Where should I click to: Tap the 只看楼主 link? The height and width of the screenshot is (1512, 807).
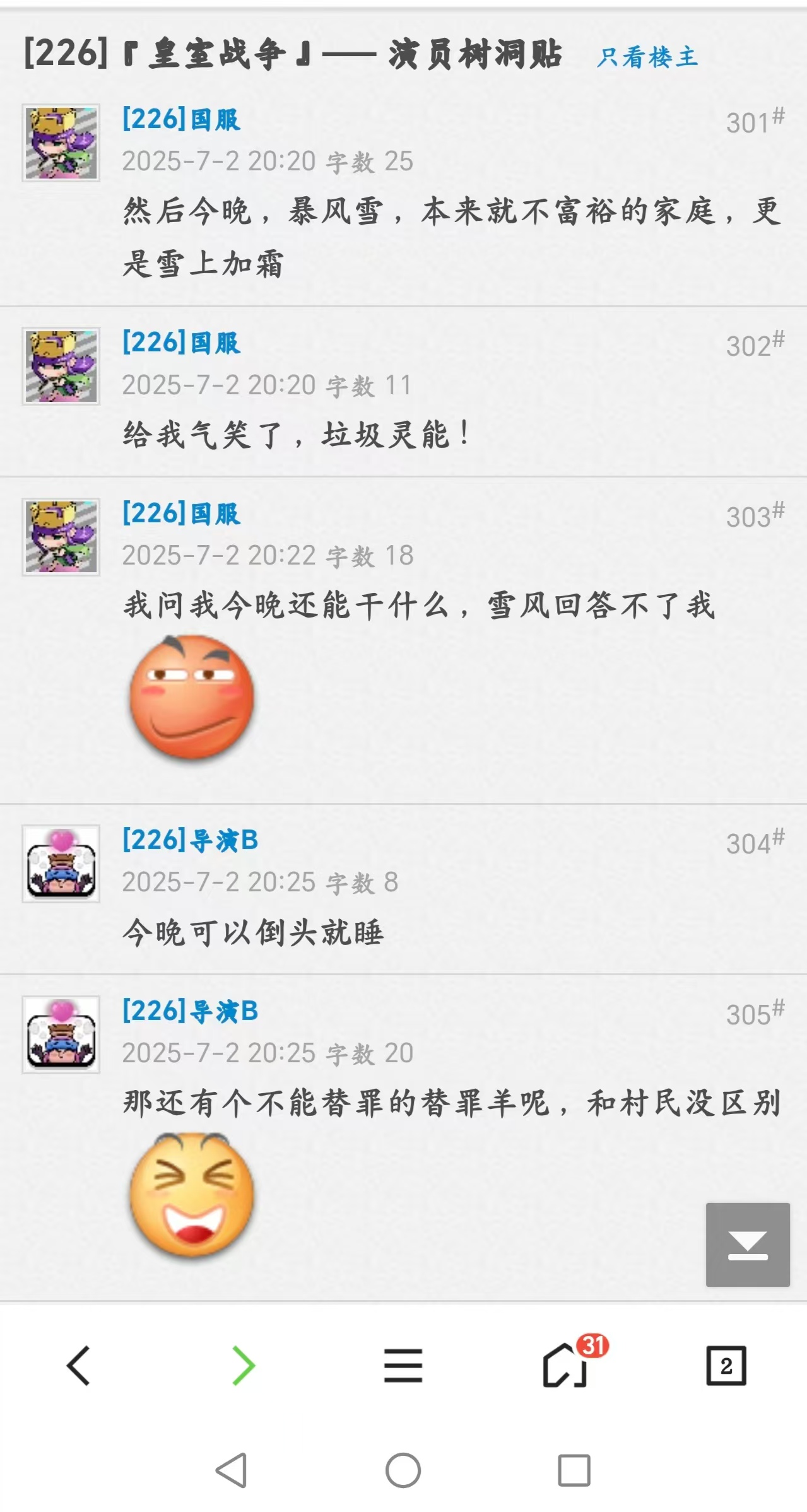(x=647, y=57)
